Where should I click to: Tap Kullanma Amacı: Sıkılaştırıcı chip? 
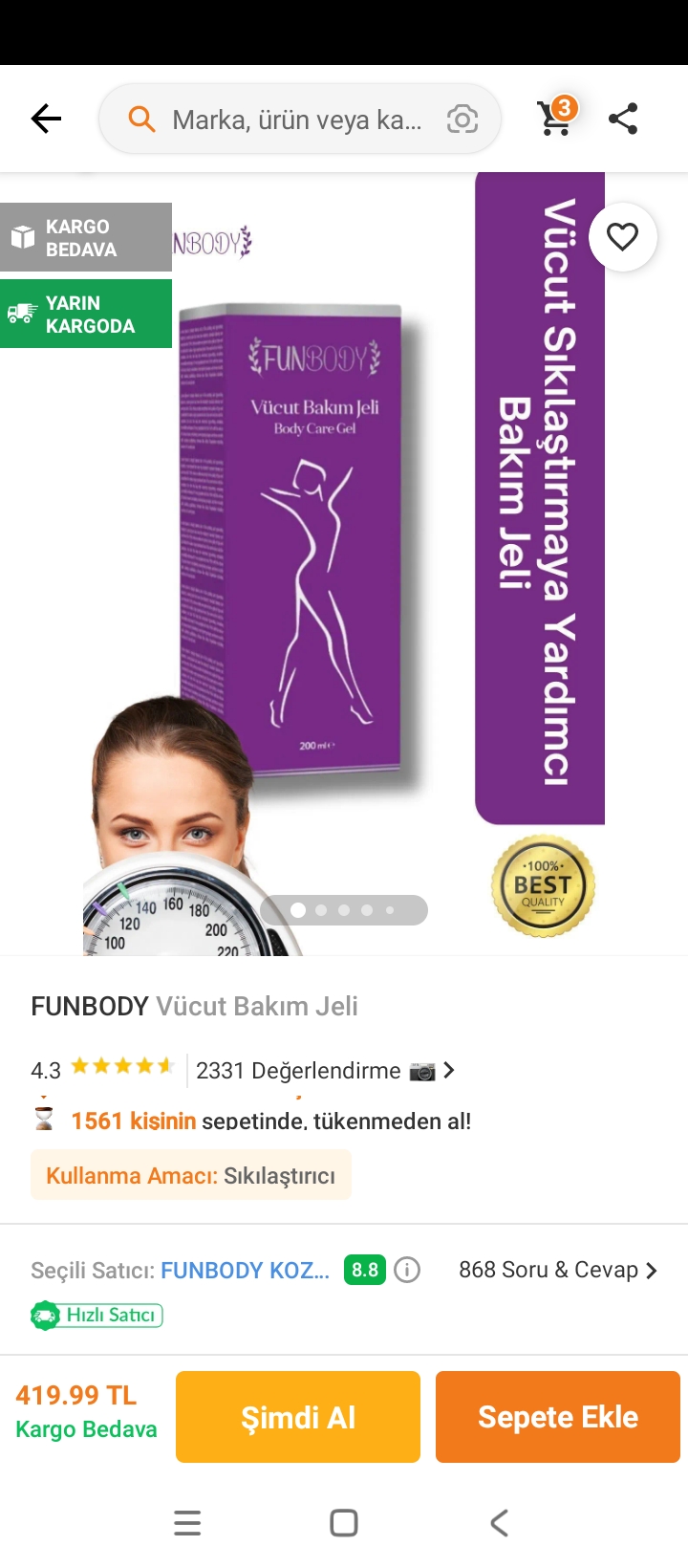(191, 1175)
